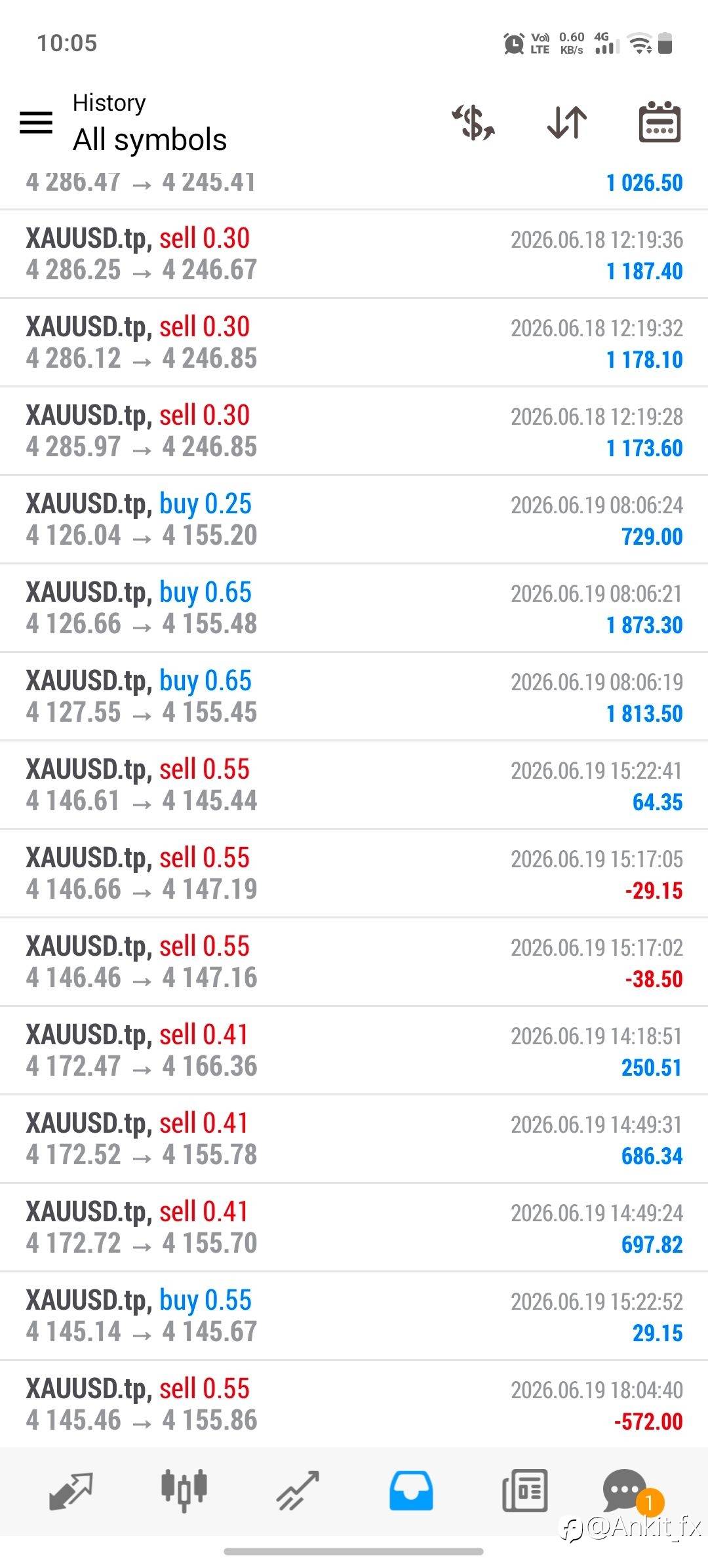The height and width of the screenshot is (1568, 708).
Task: View the buy 0.55 trade with profit 29.15
Action: [354, 1316]
